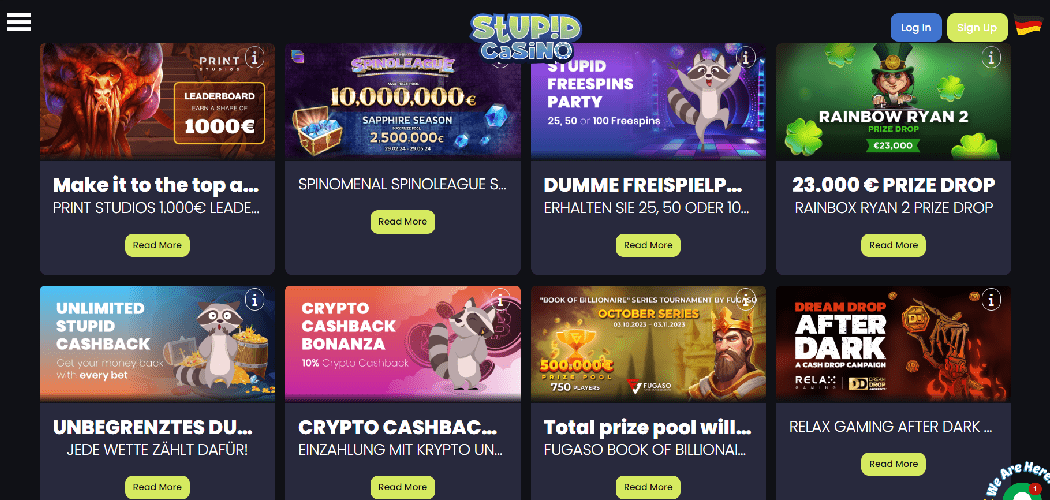Tap the Sign Up button

pyautogui.click(x=976, y=27)
